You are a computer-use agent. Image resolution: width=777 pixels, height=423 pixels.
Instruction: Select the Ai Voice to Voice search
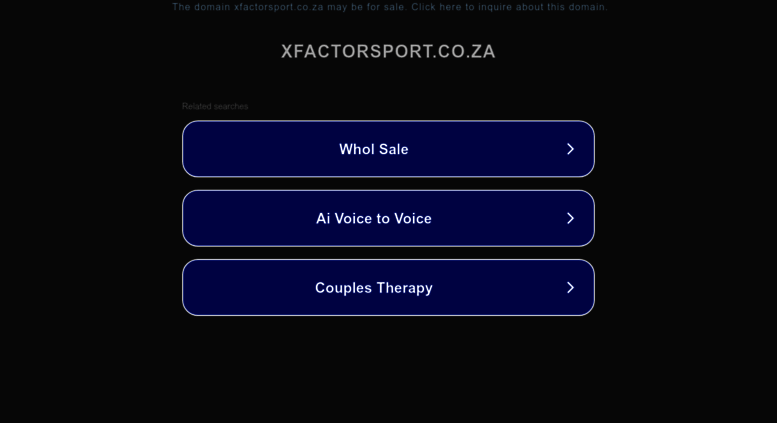click(388, 218)
